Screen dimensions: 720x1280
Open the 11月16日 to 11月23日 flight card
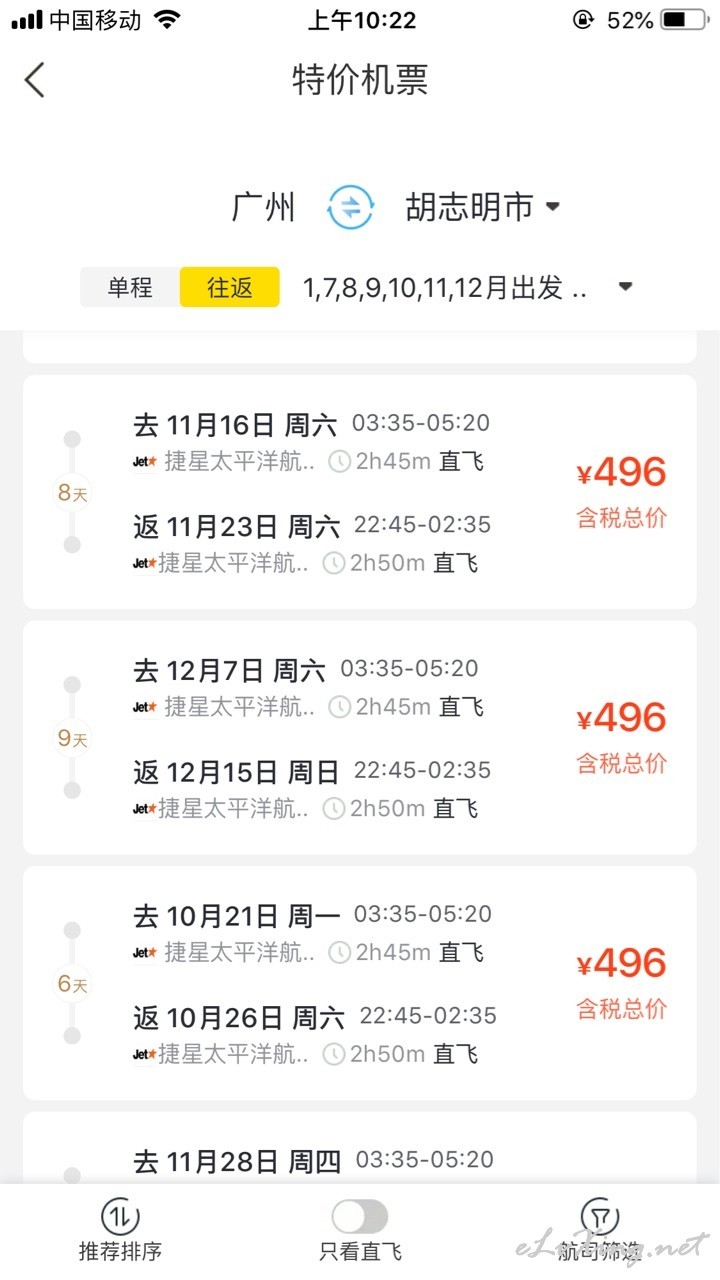[x=359, y=492]
